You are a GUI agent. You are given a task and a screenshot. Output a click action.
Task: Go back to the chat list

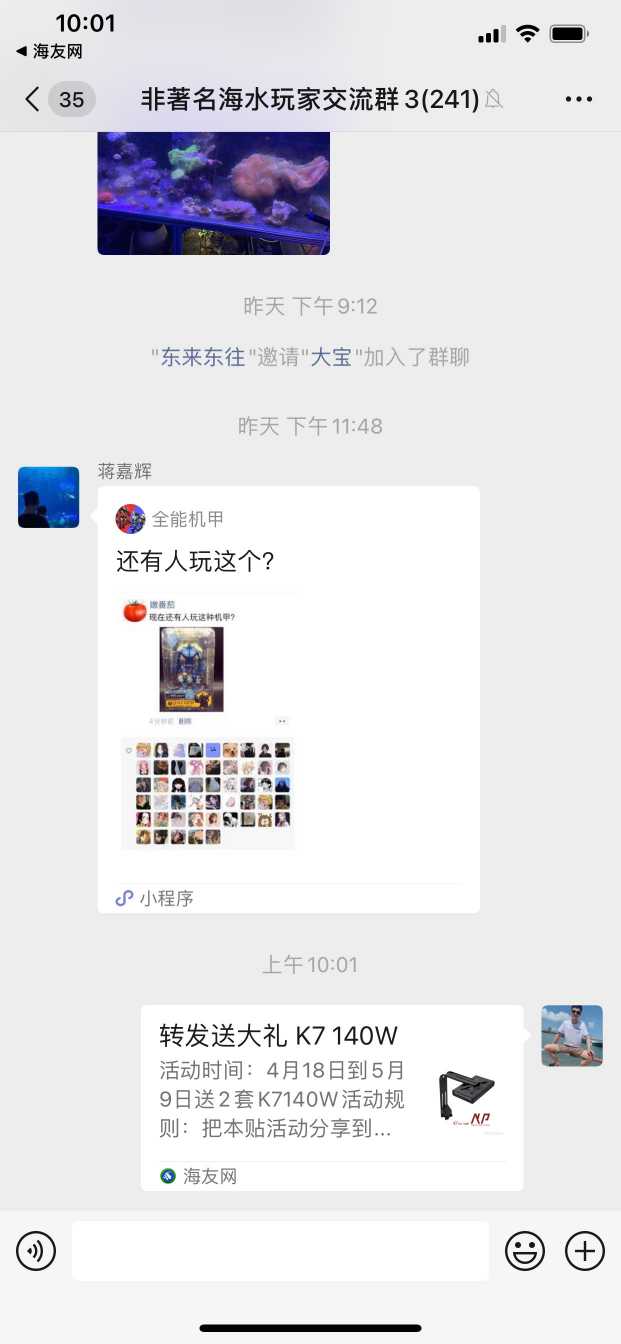pos(33,99)
